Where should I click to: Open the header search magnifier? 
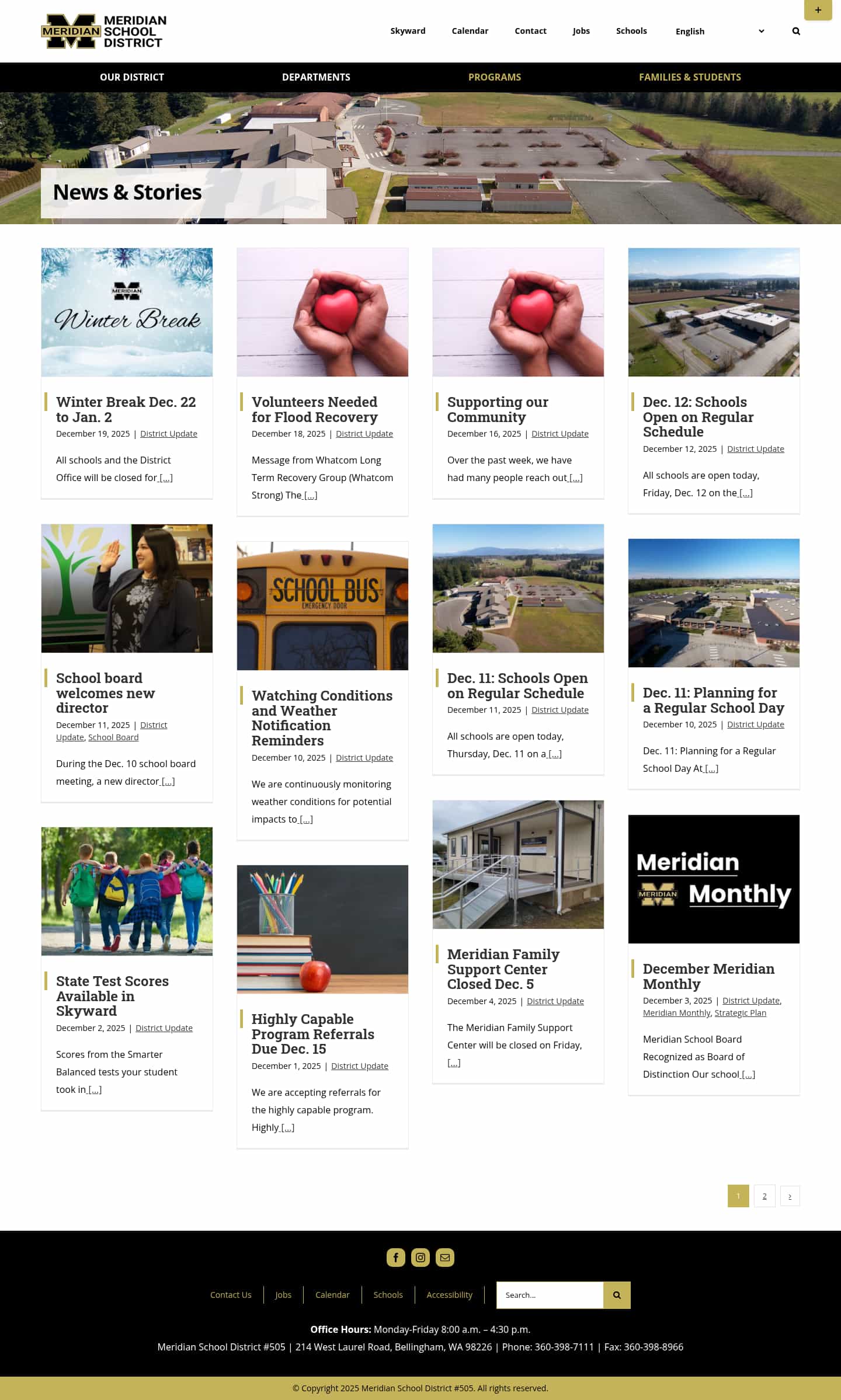(x=796, y=31)
